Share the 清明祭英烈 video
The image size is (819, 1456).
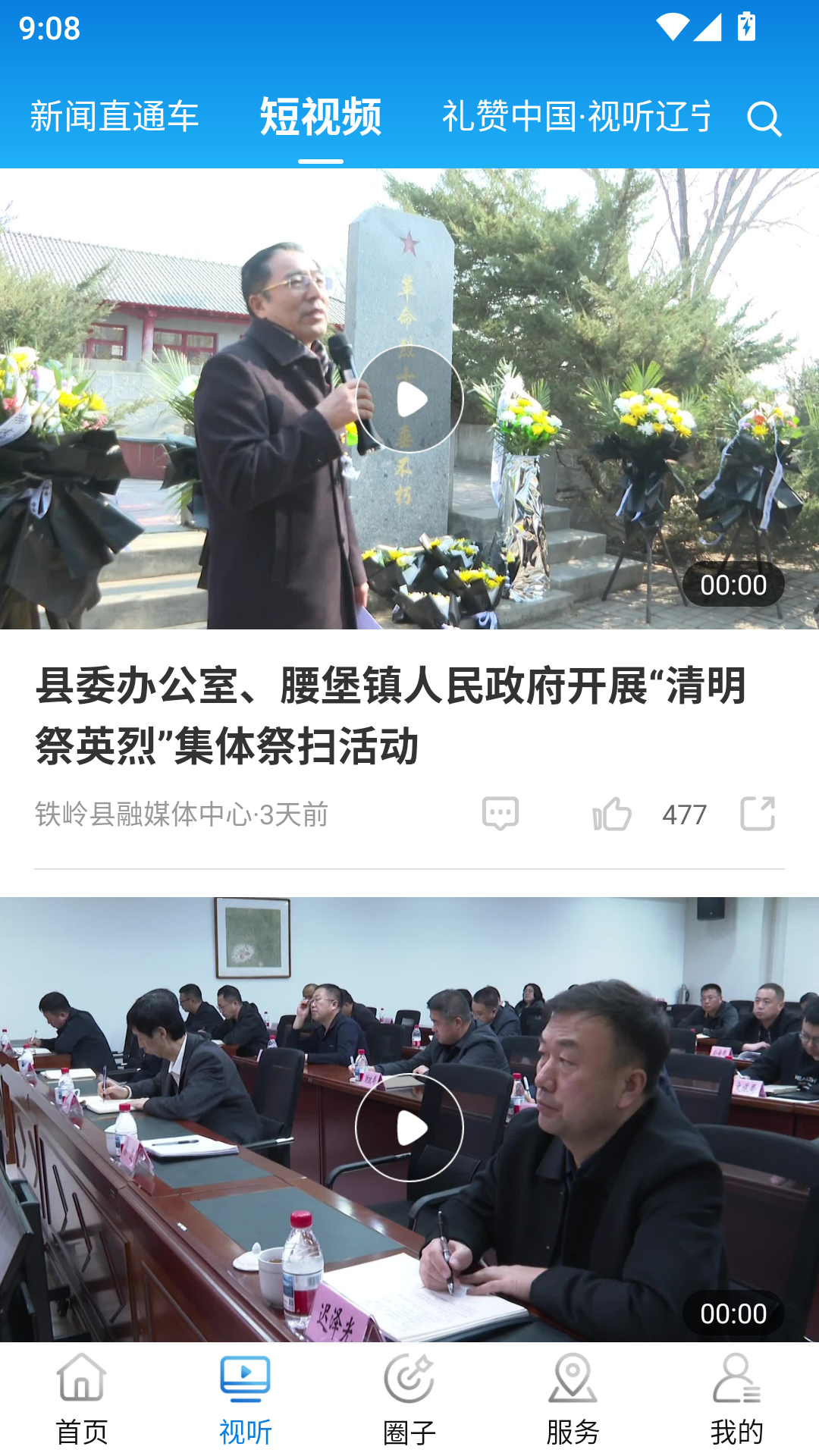tap(758, 813)
